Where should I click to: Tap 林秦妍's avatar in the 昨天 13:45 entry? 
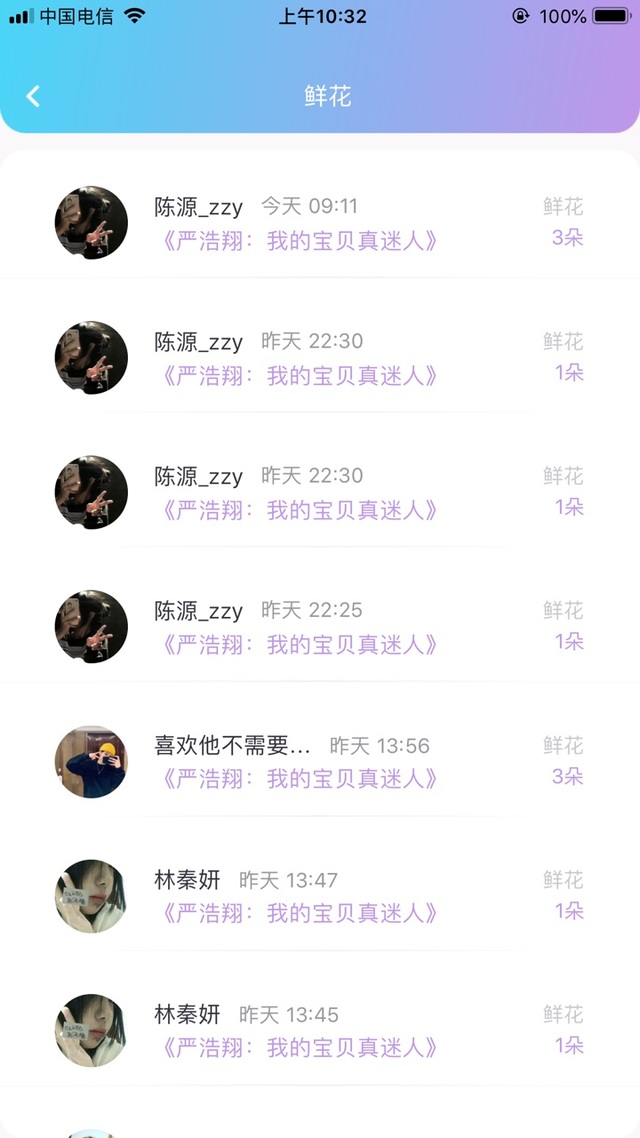91,1030
